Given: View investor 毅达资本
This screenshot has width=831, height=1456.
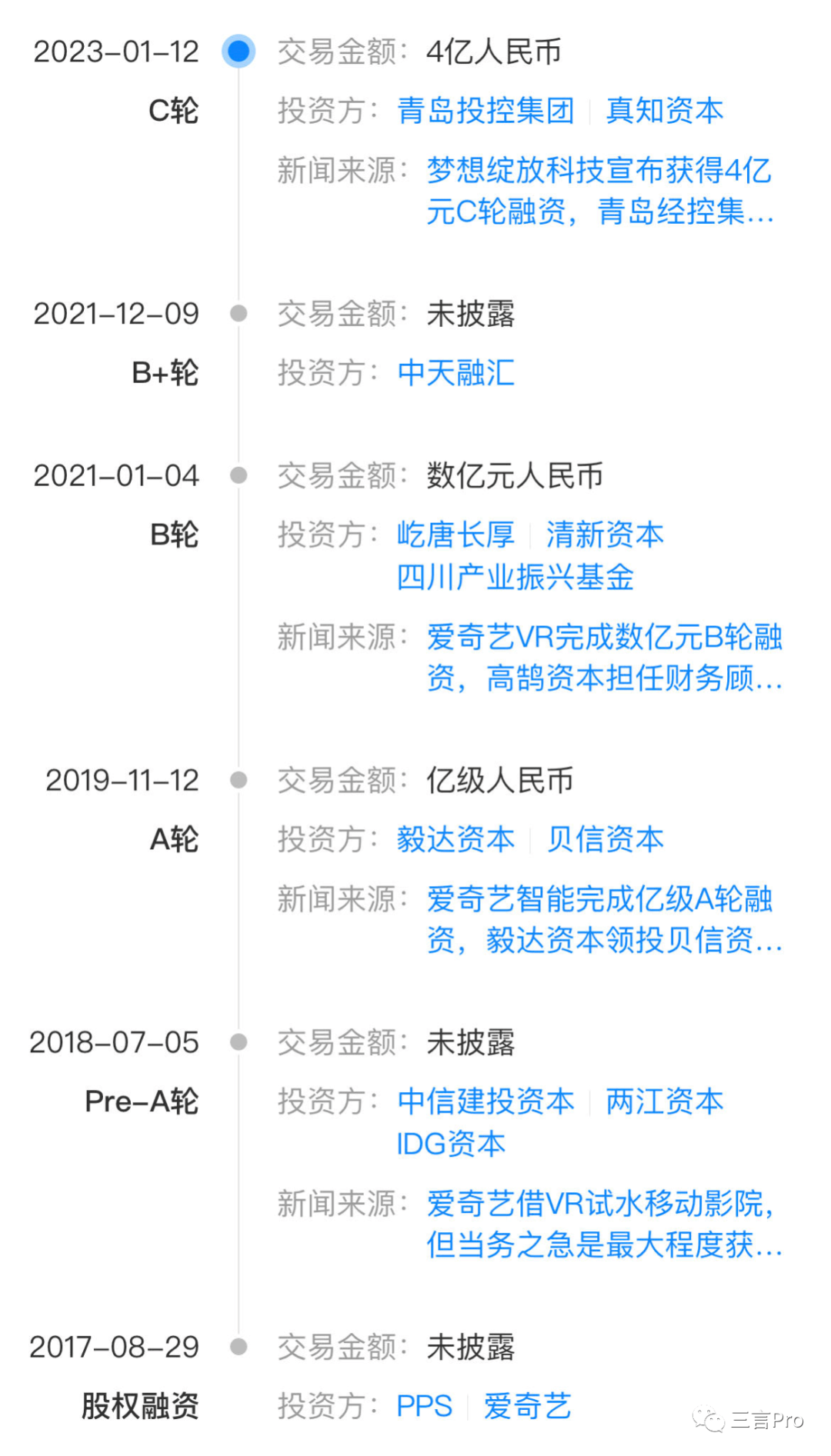Looking at the screenshot, I should pos(456,839).
